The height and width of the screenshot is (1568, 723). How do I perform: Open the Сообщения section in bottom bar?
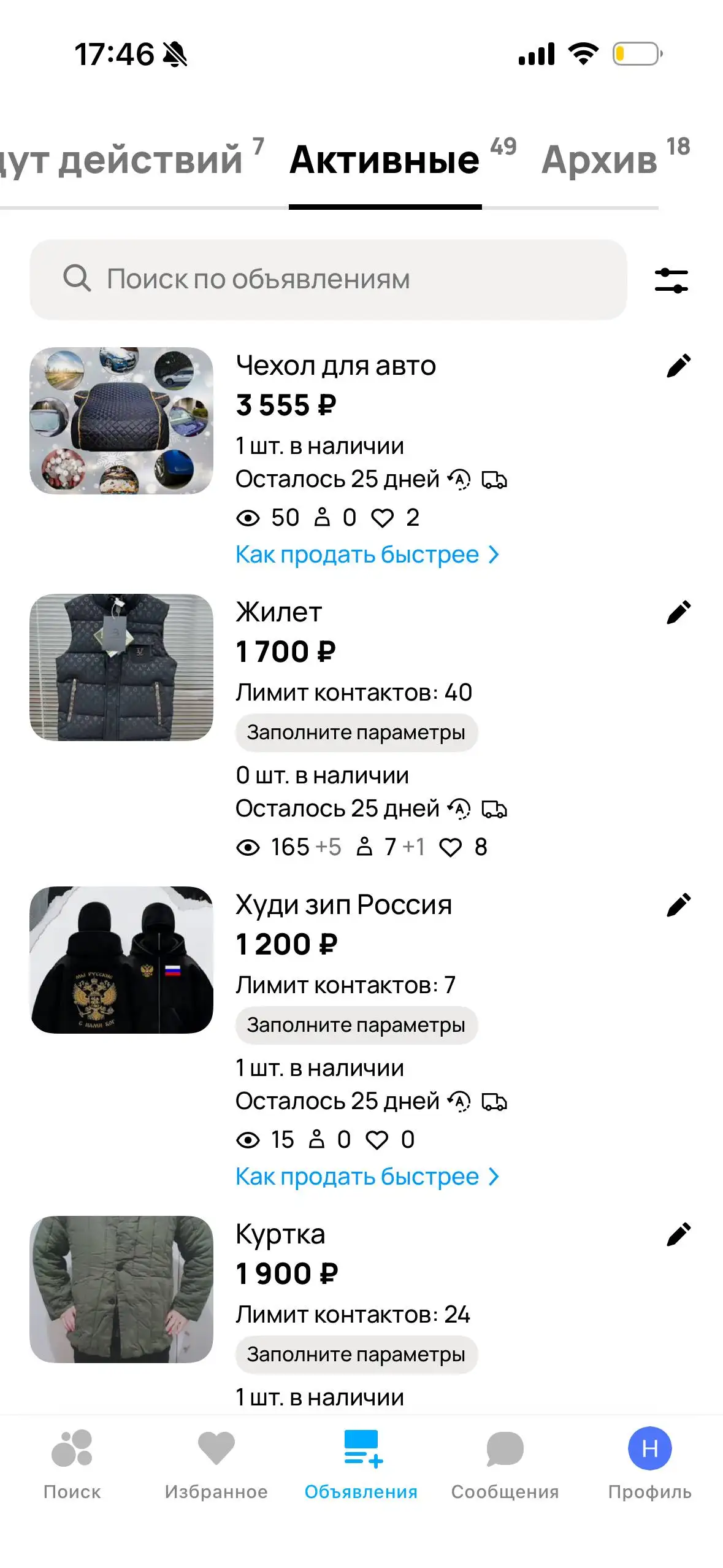tap(506, 1472)
